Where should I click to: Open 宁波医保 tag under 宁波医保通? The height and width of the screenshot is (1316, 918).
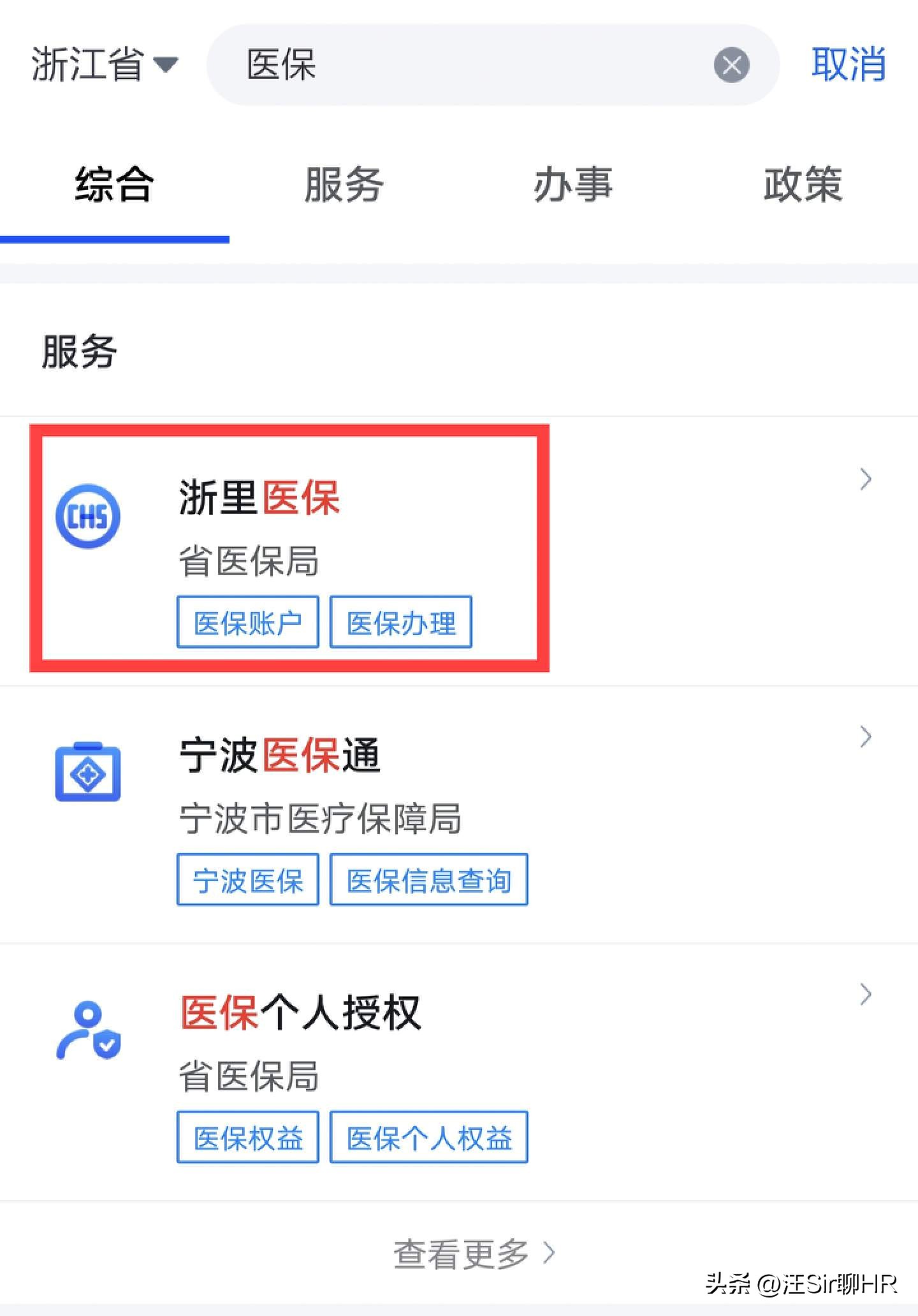click(x=247, y=881)
